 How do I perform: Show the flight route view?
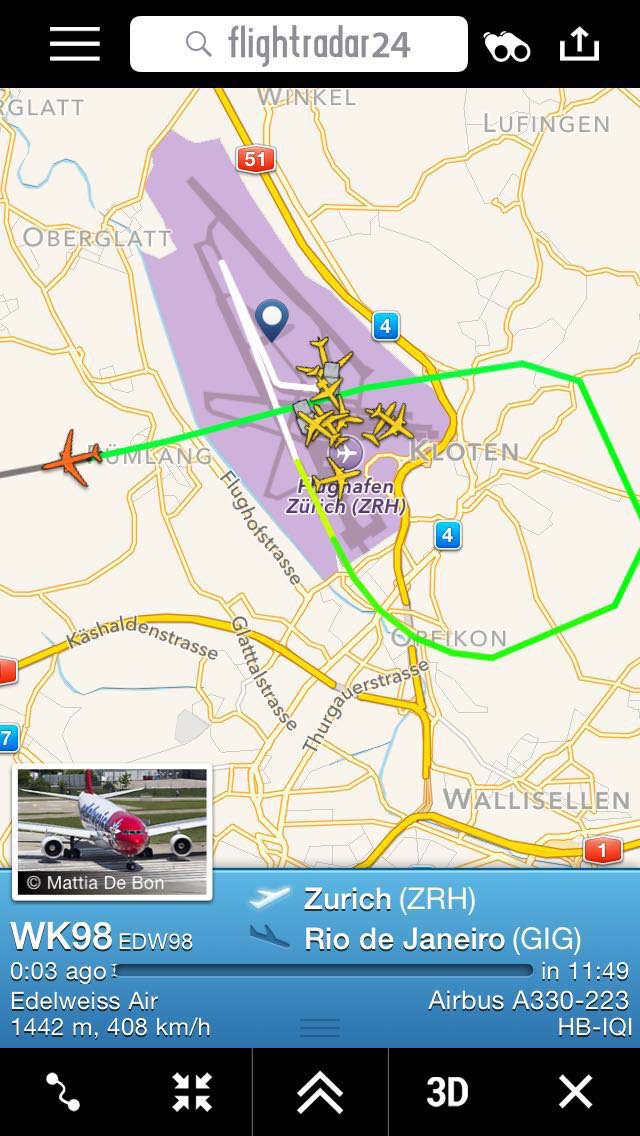(x=63, y=1092)
